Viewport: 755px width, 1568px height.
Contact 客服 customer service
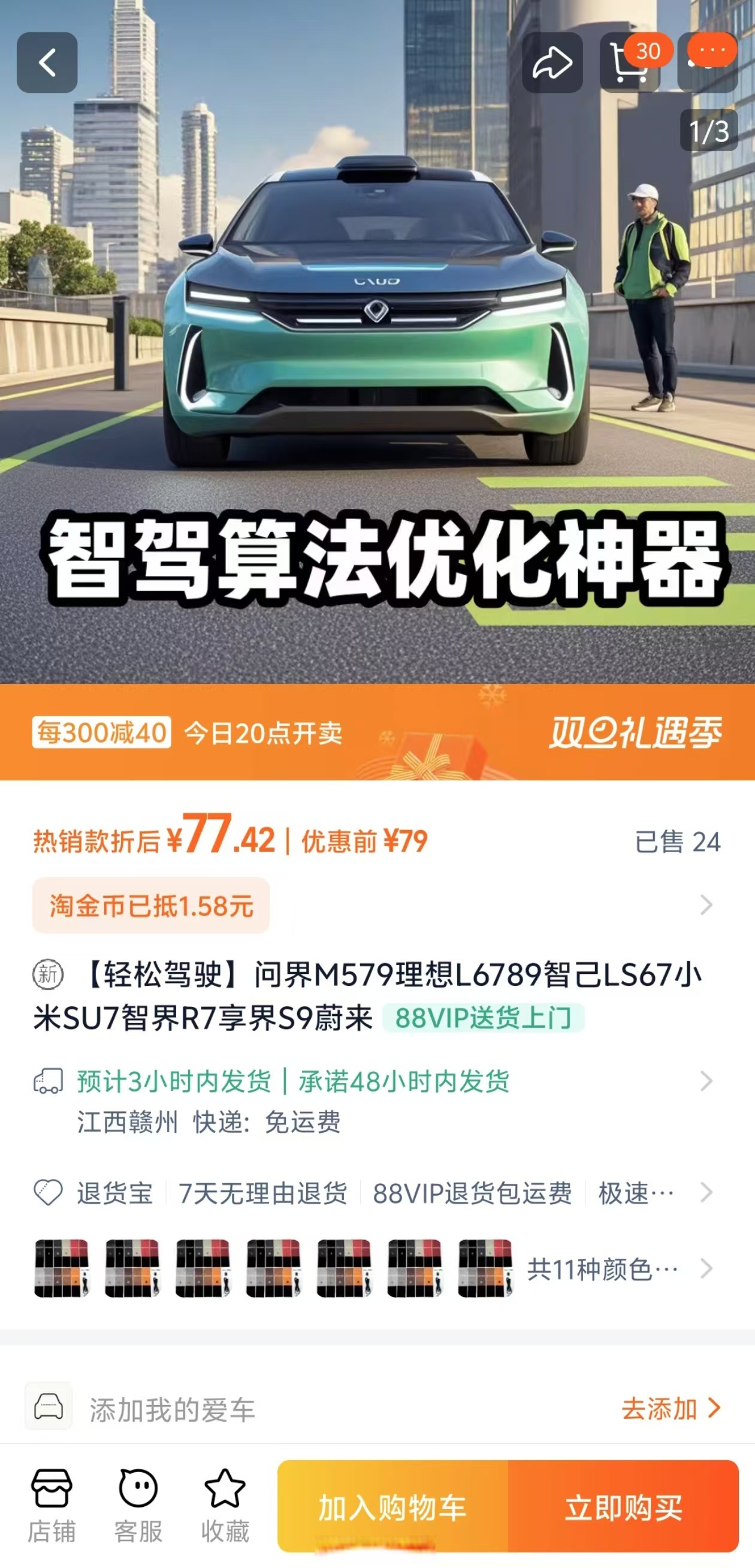pos(138,1505)
